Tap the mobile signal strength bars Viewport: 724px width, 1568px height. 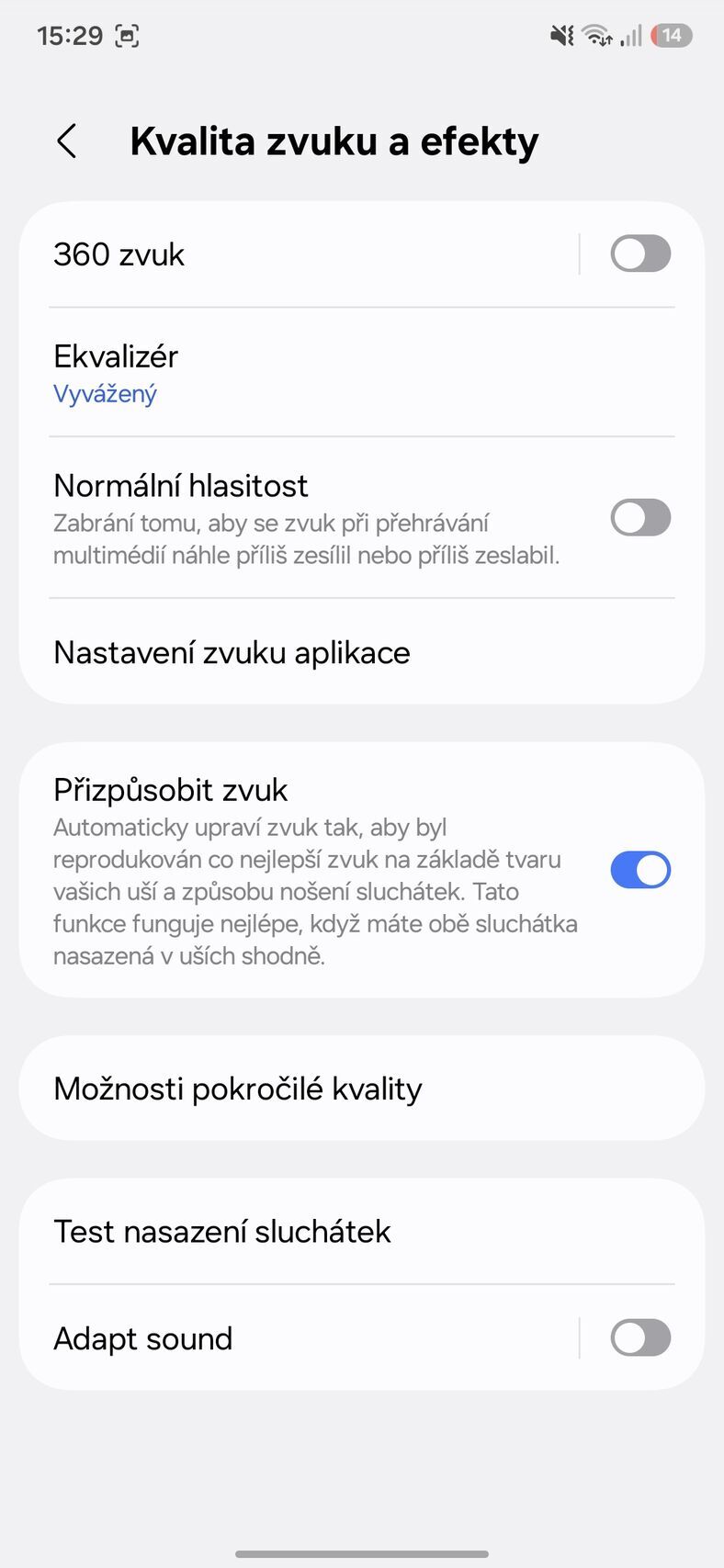(629, 35)
